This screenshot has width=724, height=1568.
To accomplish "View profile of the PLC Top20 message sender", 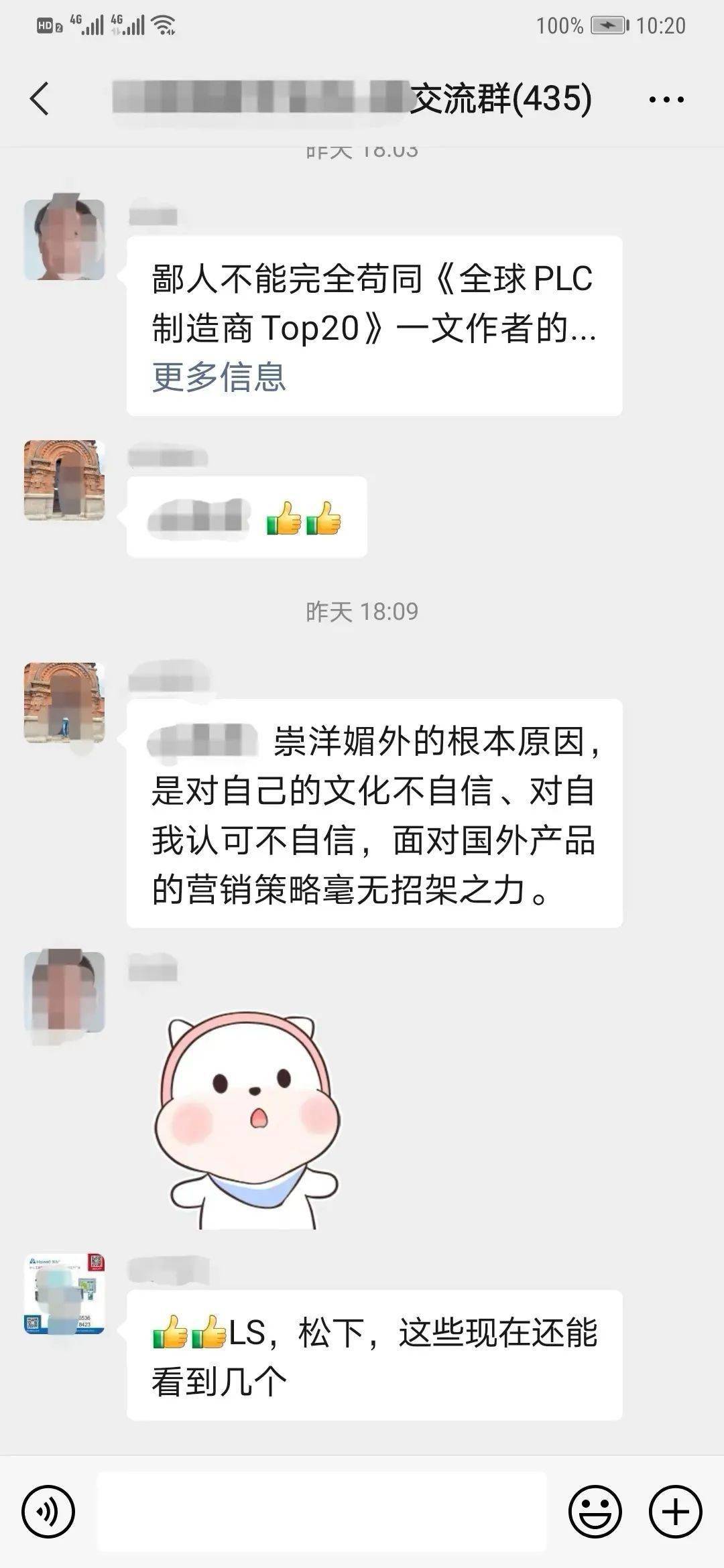I will [64, 240].
